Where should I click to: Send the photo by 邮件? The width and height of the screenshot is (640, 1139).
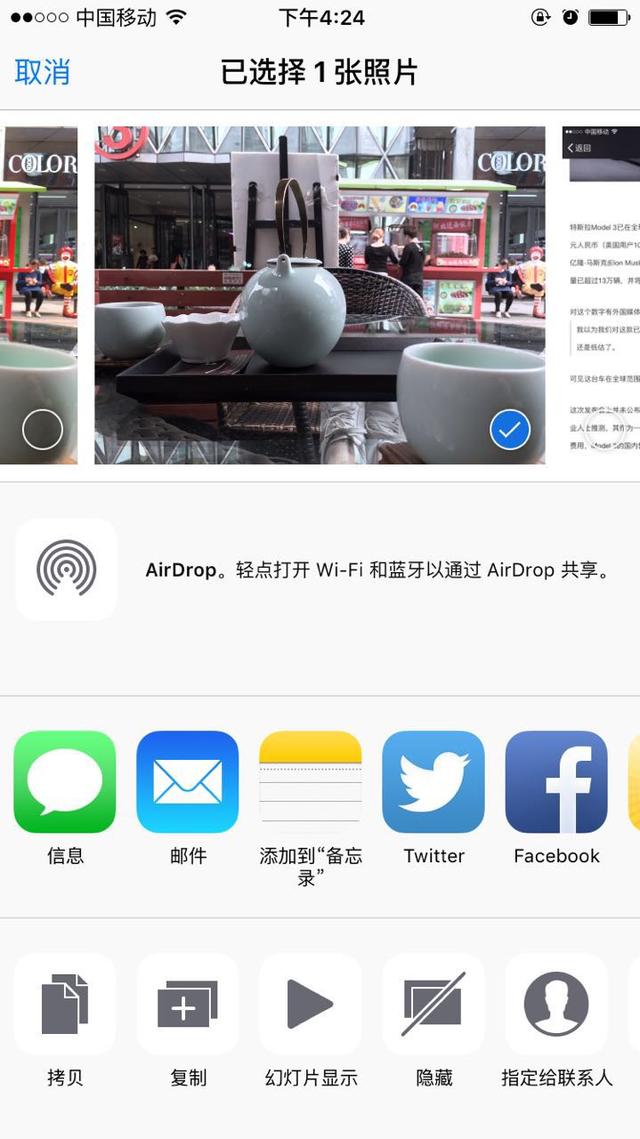click(x=188, y=782)
